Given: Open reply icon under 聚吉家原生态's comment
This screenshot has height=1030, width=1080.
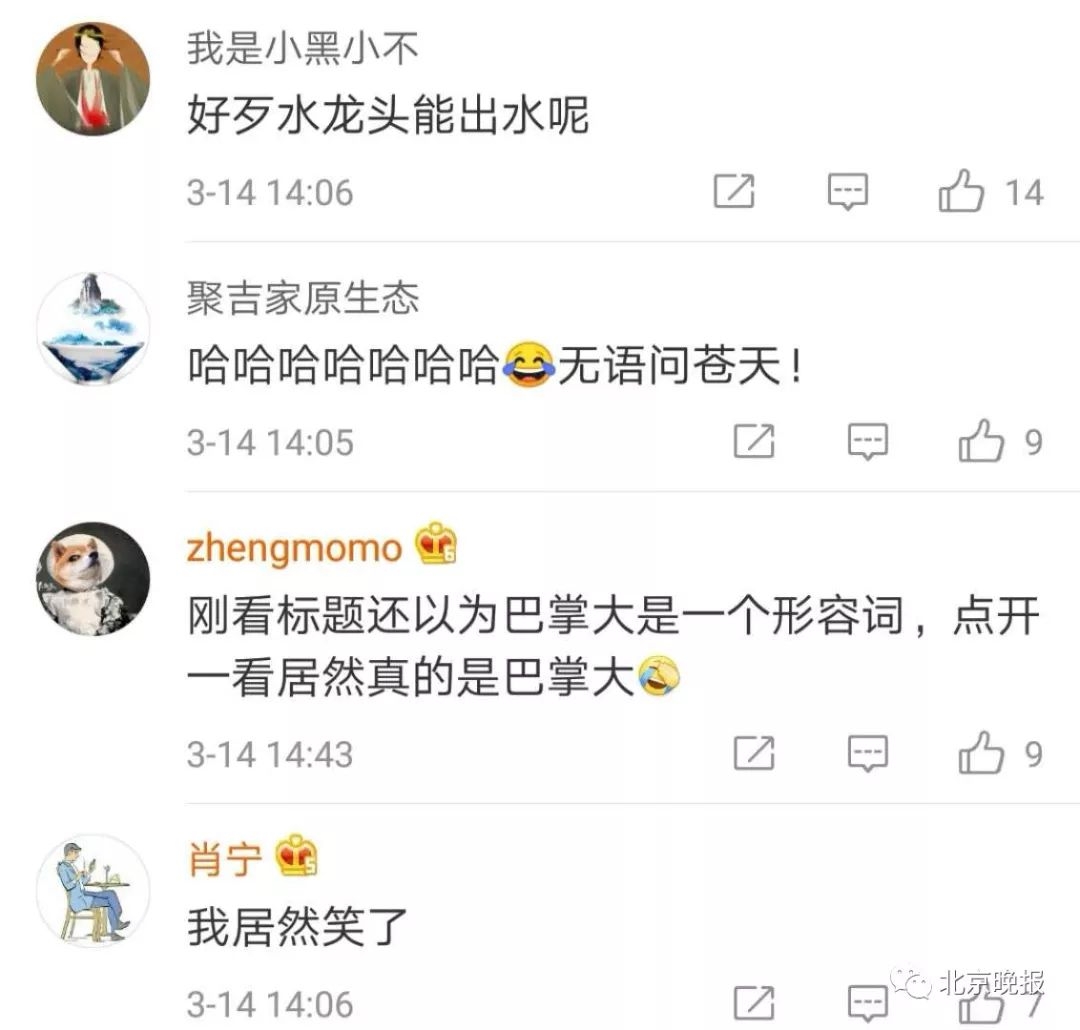Looking at the screenshot, I should pyautogui.click(x=867, y=441).
